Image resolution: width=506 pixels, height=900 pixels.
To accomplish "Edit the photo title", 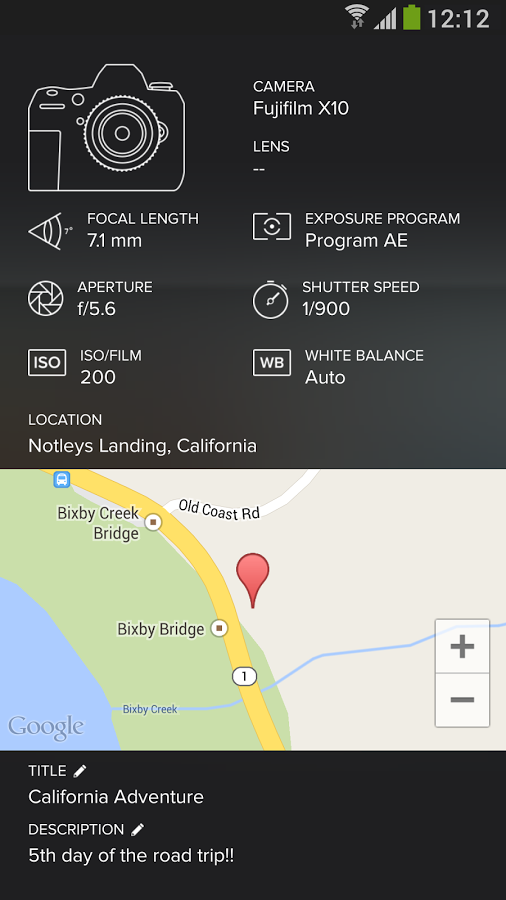I will 80,771.
